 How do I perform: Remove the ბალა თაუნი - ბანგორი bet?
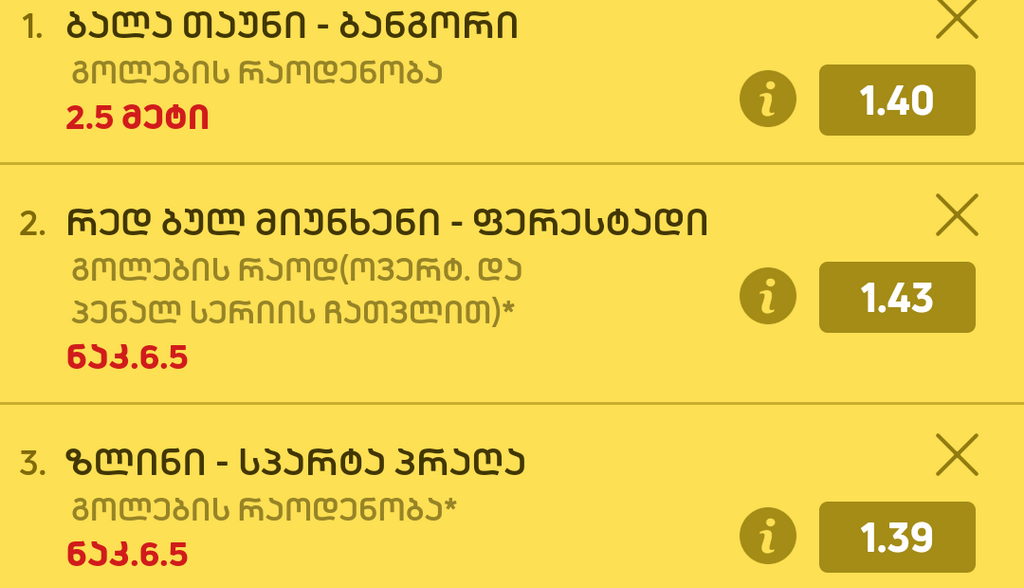pos(956,20)
